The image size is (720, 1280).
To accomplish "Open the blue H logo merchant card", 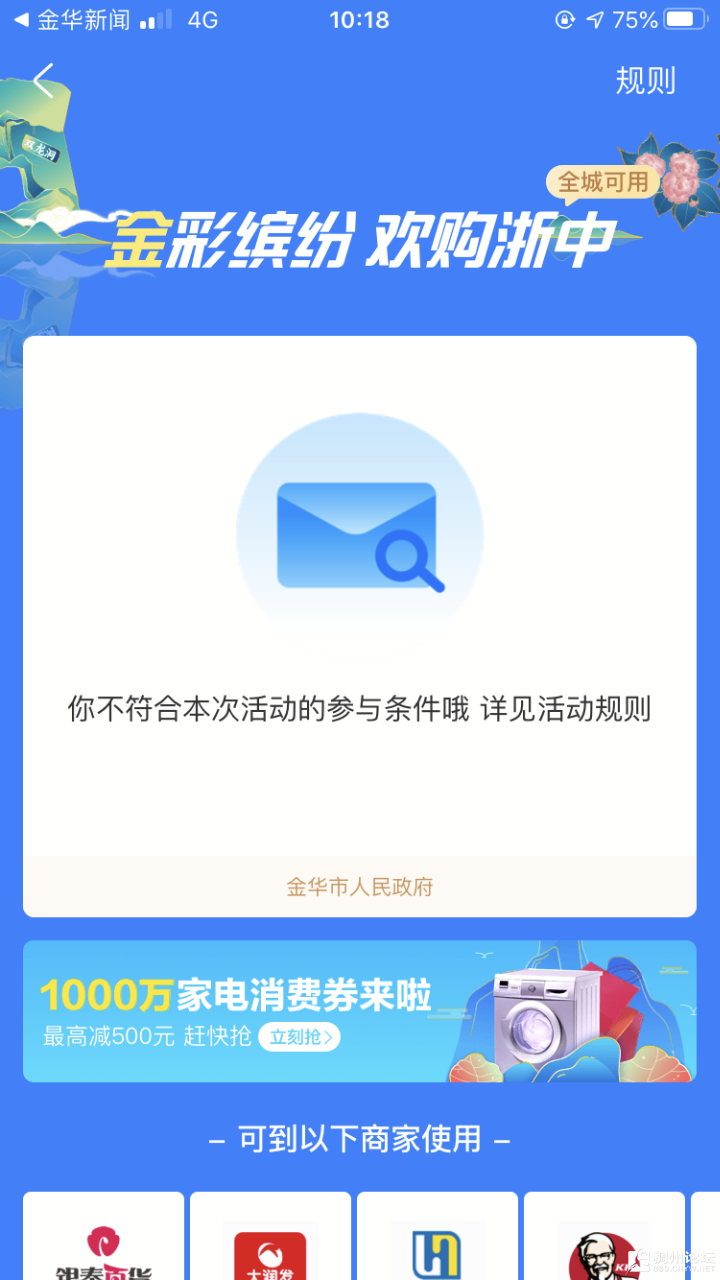I will point(437,1240).
